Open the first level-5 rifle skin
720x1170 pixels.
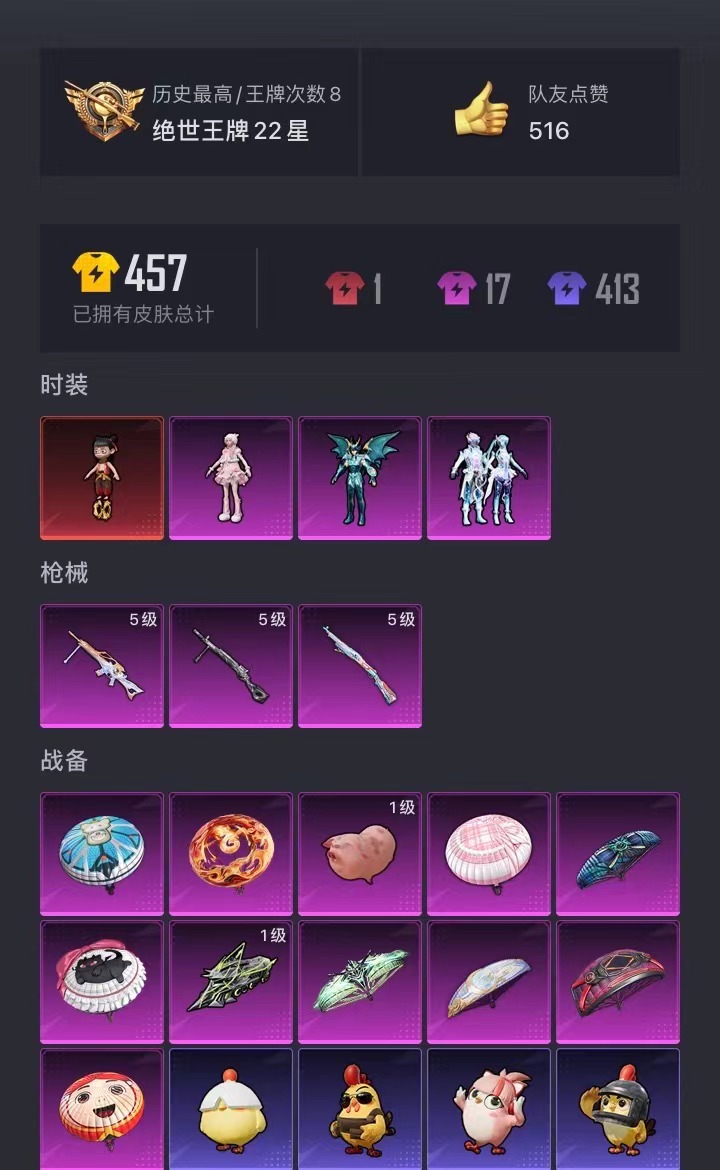(x=102, y=666)
